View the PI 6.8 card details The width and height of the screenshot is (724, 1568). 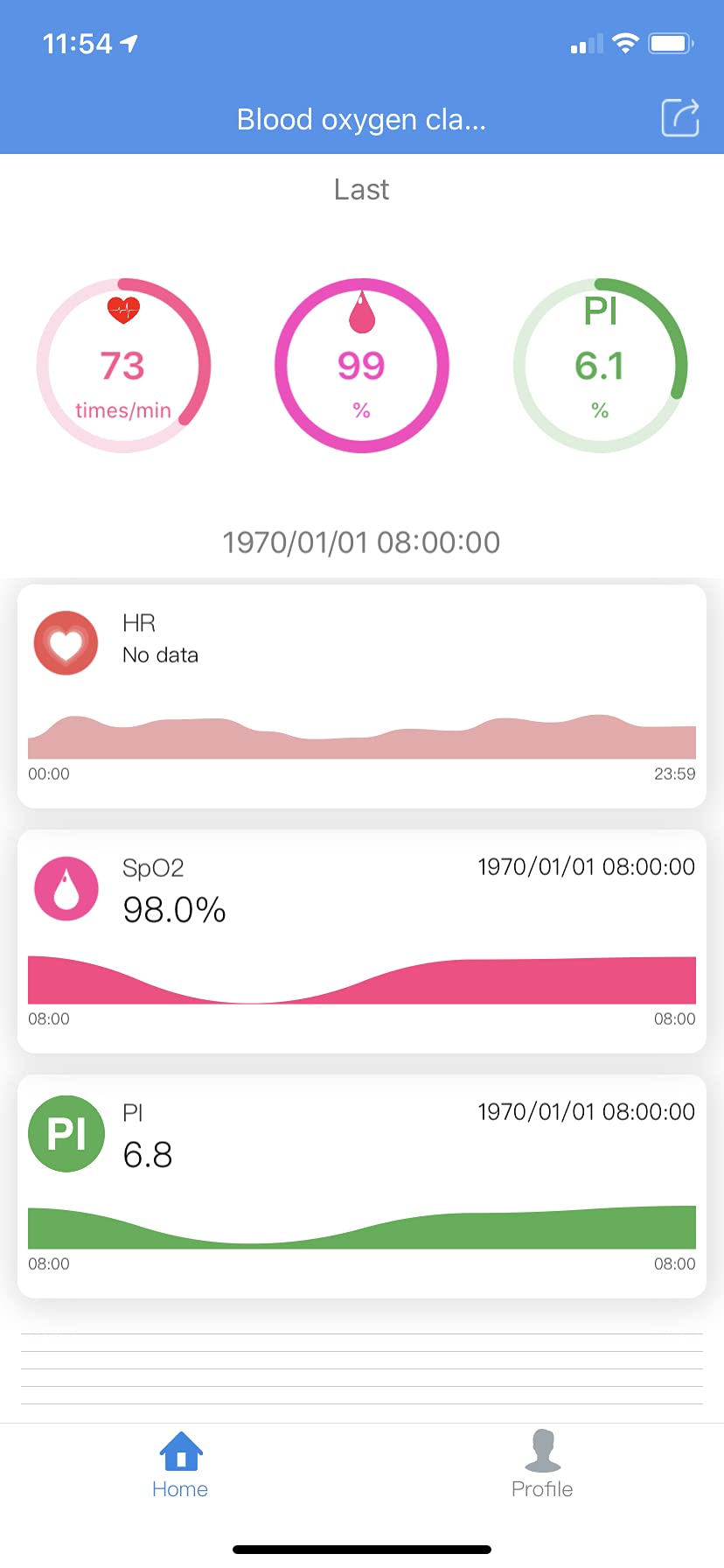pyautogui.click(x=361, y=1186)
